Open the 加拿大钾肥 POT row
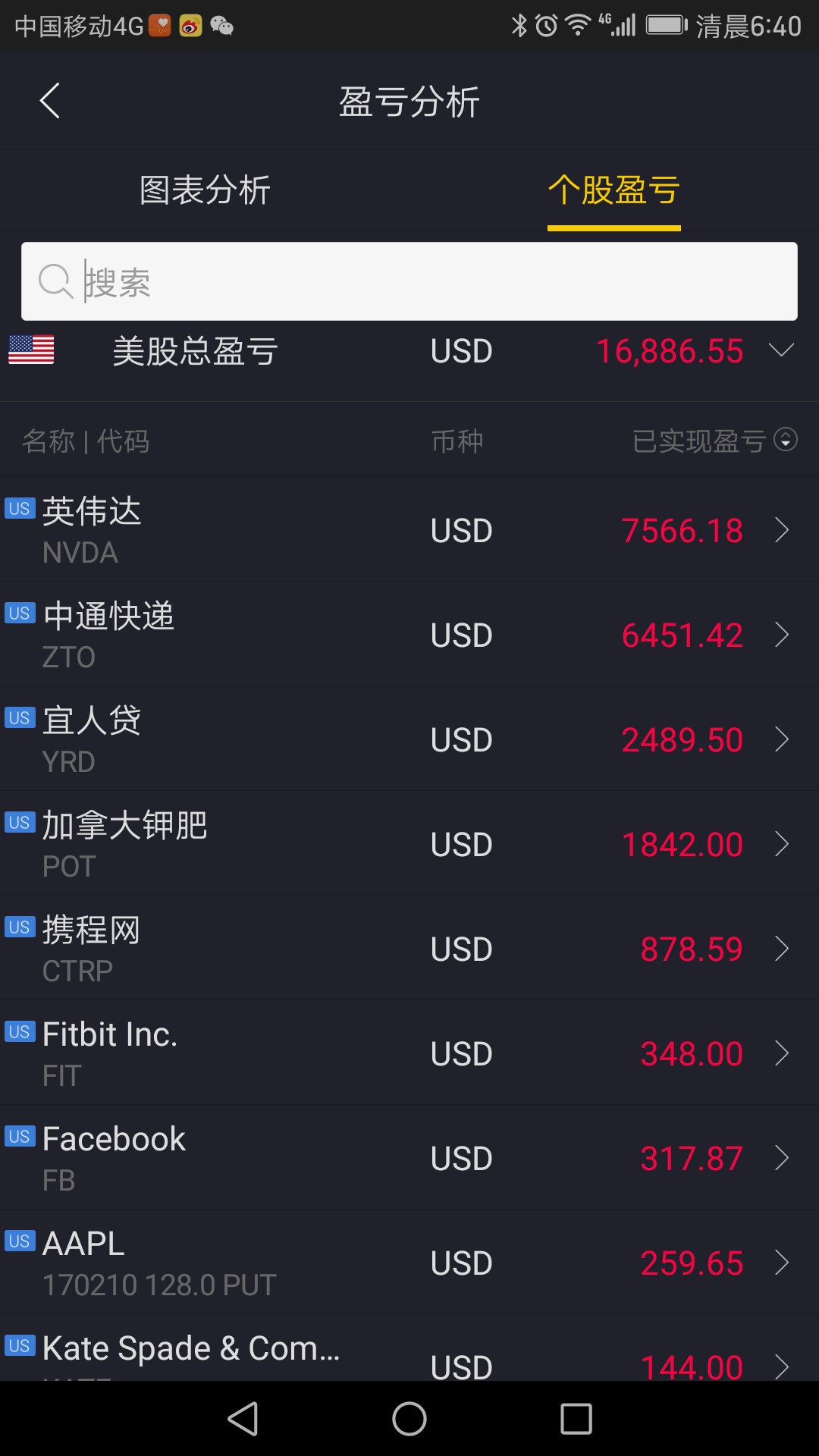The image size is (819, 1456). tap(409, 843)
